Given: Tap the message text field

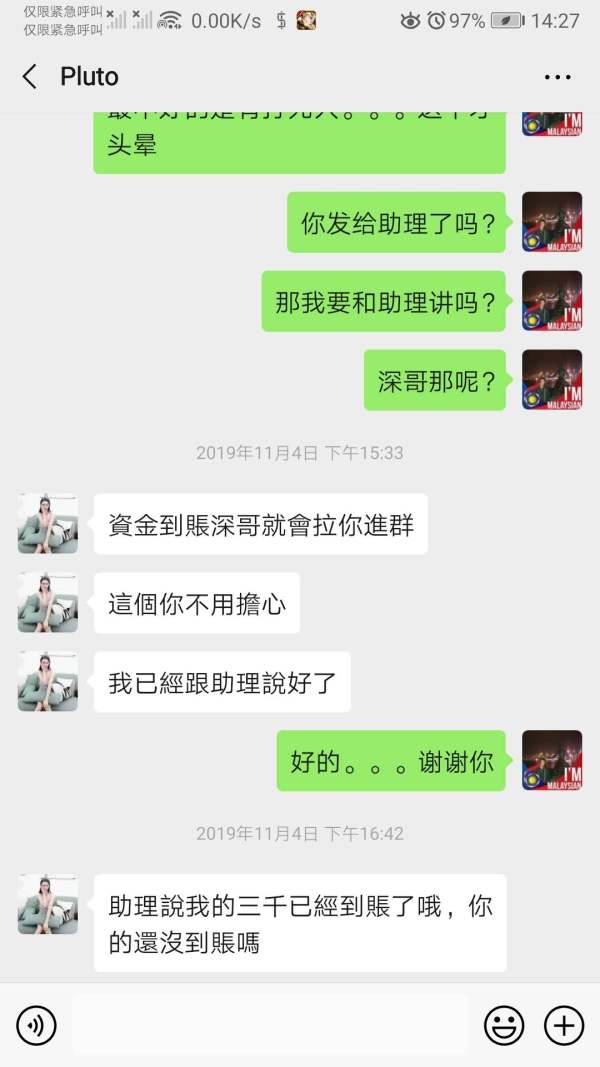Looking at the screenshot, I should (271, 1025).
